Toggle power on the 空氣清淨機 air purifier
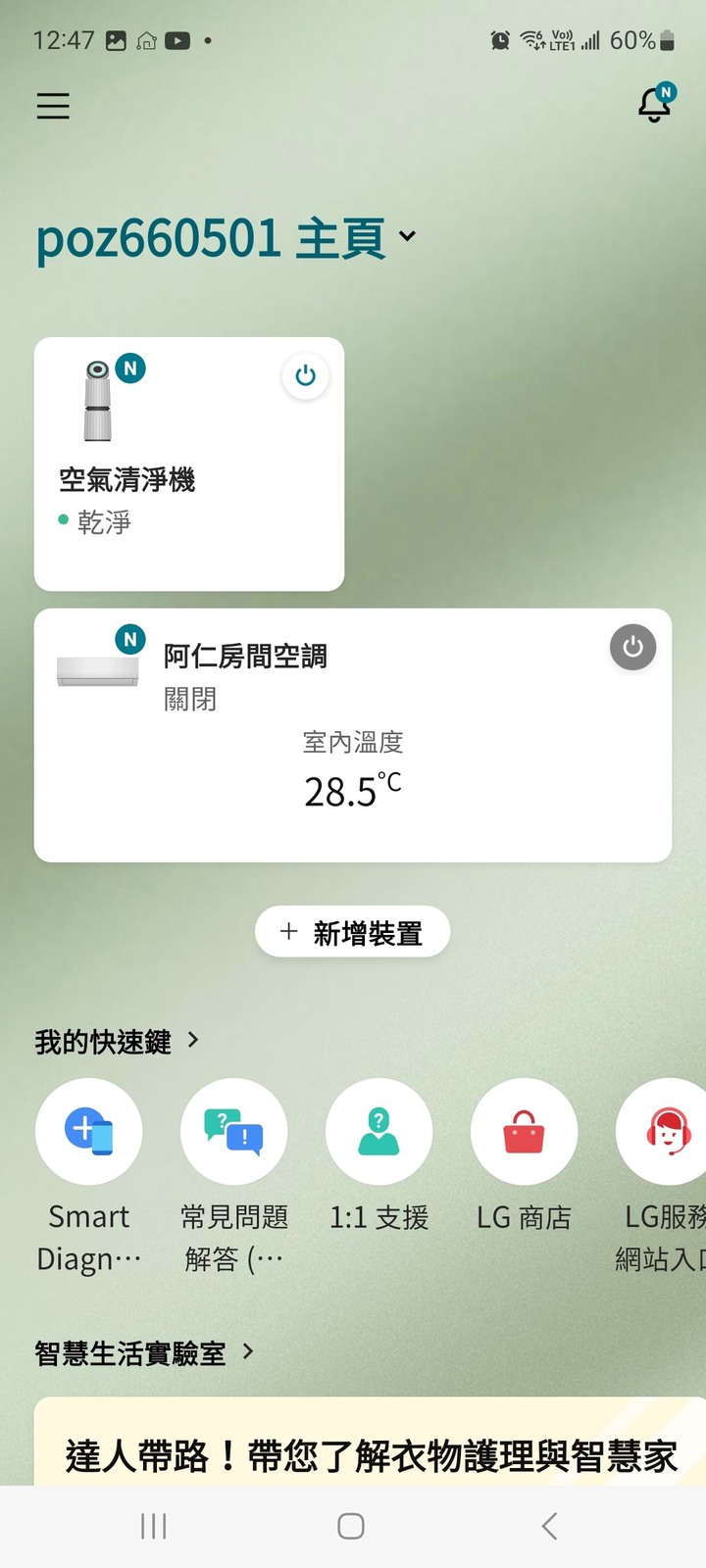 [x=305, y=375]
